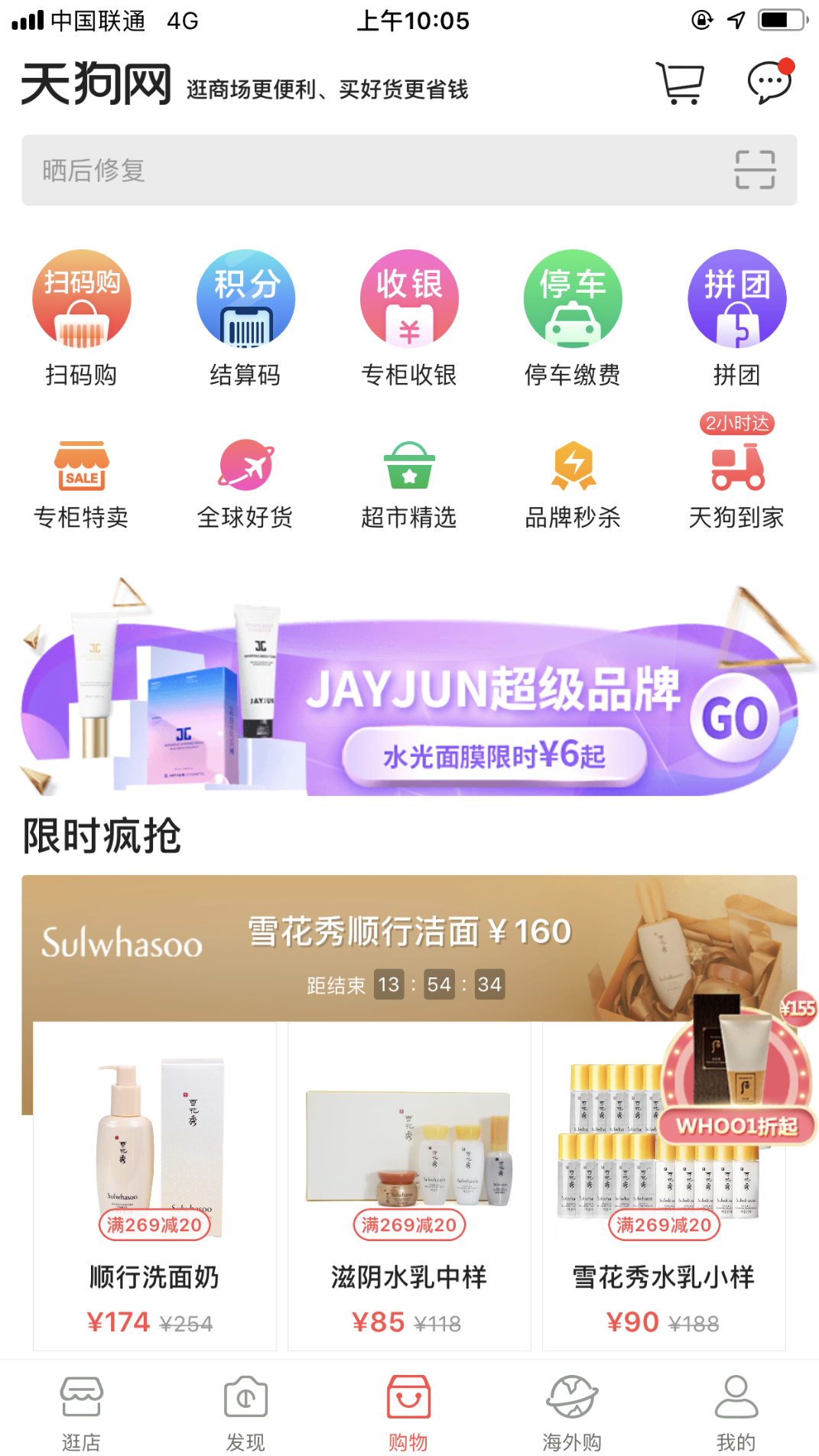This screenshot has height=1456, width=819.
Task: Open the messages chat bubble
Action: click(769, 81)
